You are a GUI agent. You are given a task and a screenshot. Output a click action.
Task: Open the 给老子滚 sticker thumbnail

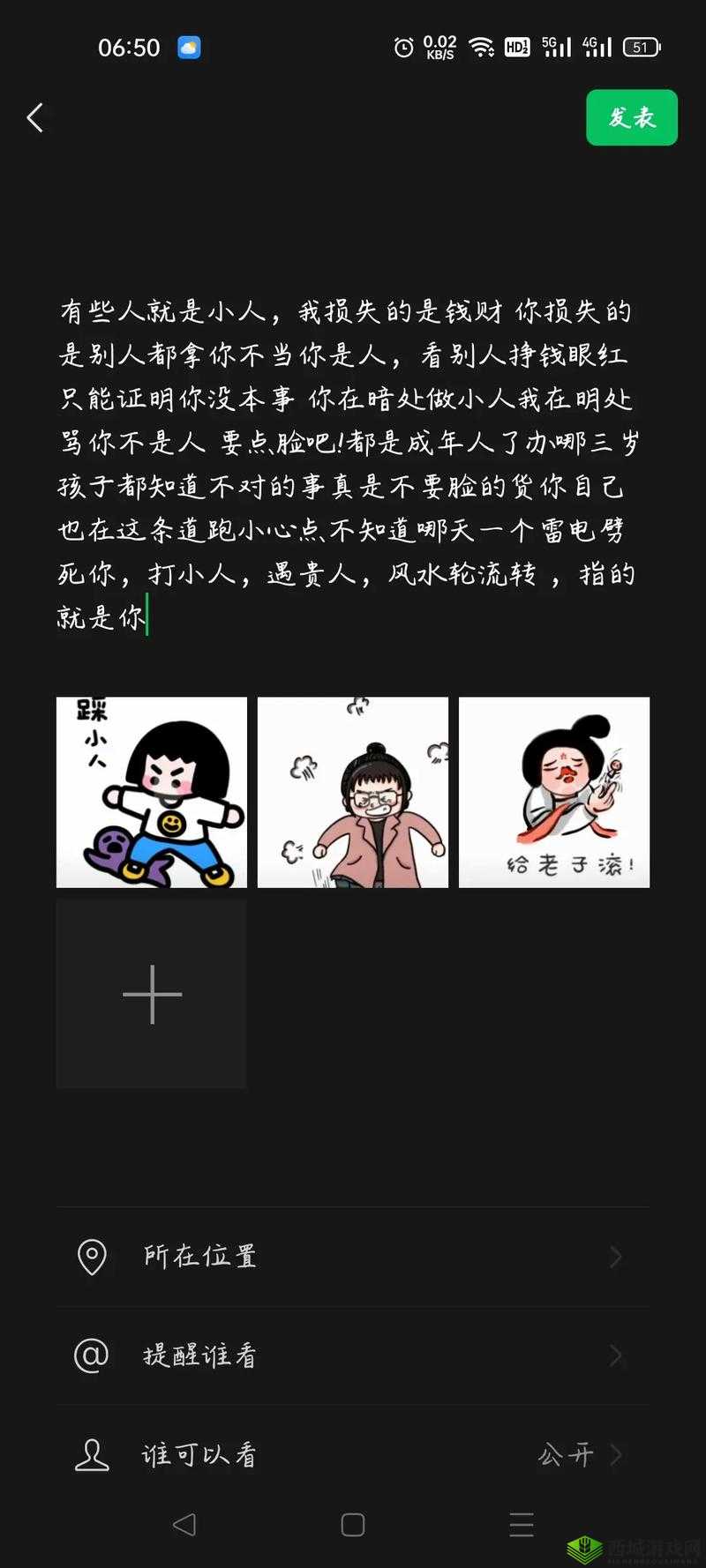point(553,792)
